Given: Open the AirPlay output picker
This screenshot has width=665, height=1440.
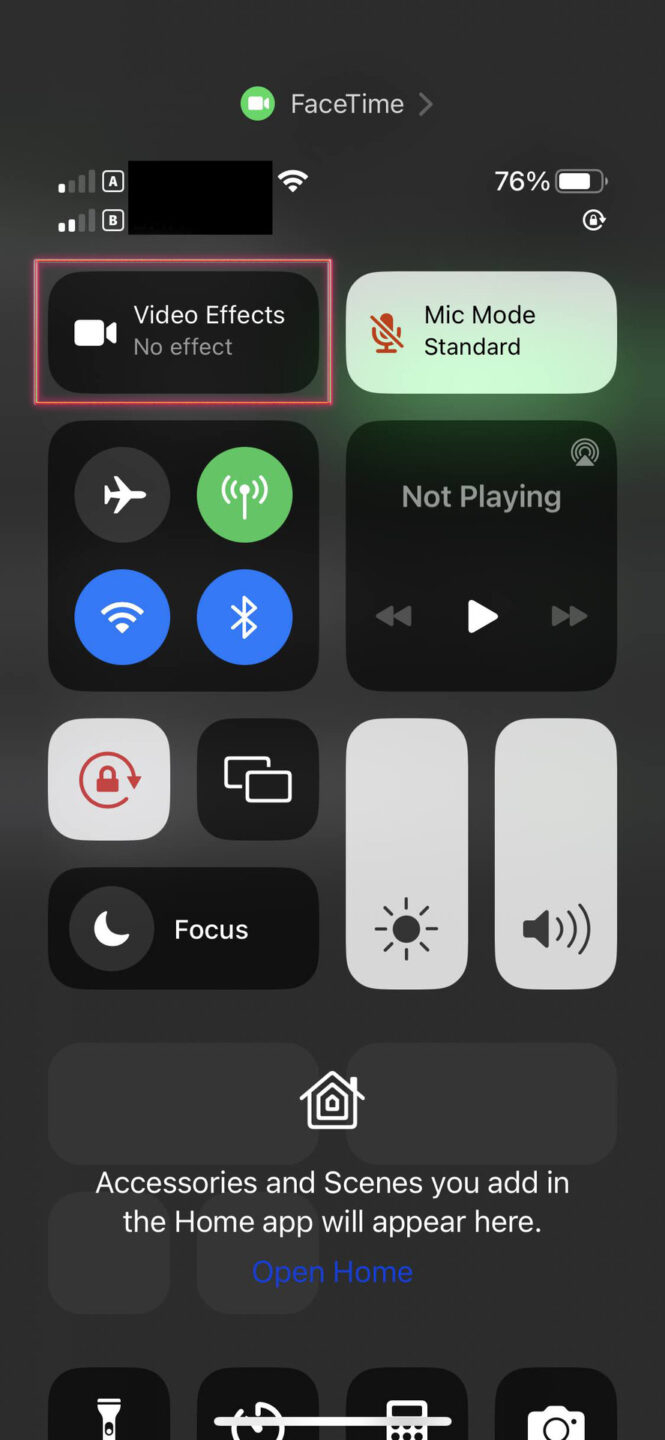Looking at the screenshot, I should 585,453.
